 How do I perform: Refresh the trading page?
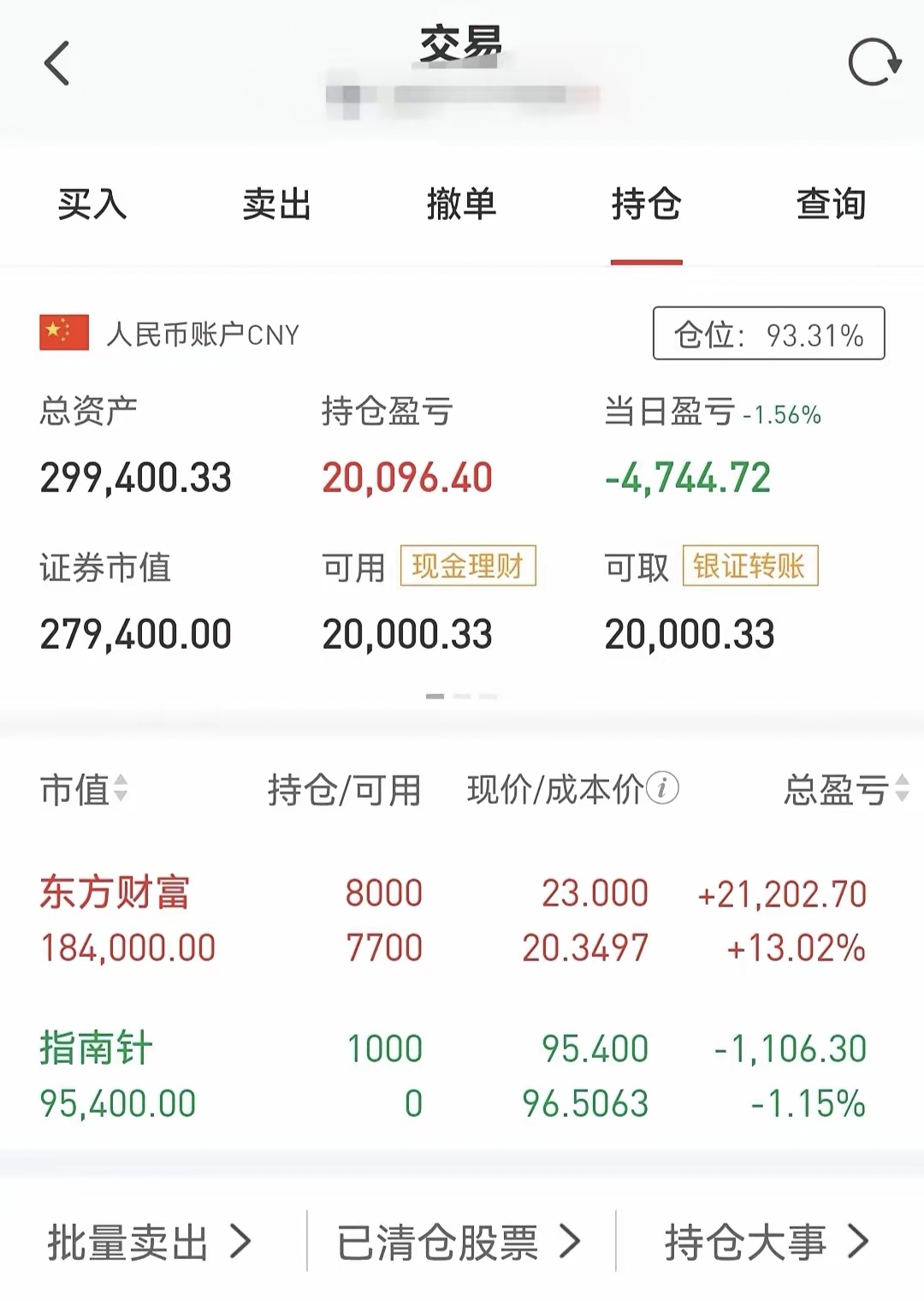(x=874, y=62)
